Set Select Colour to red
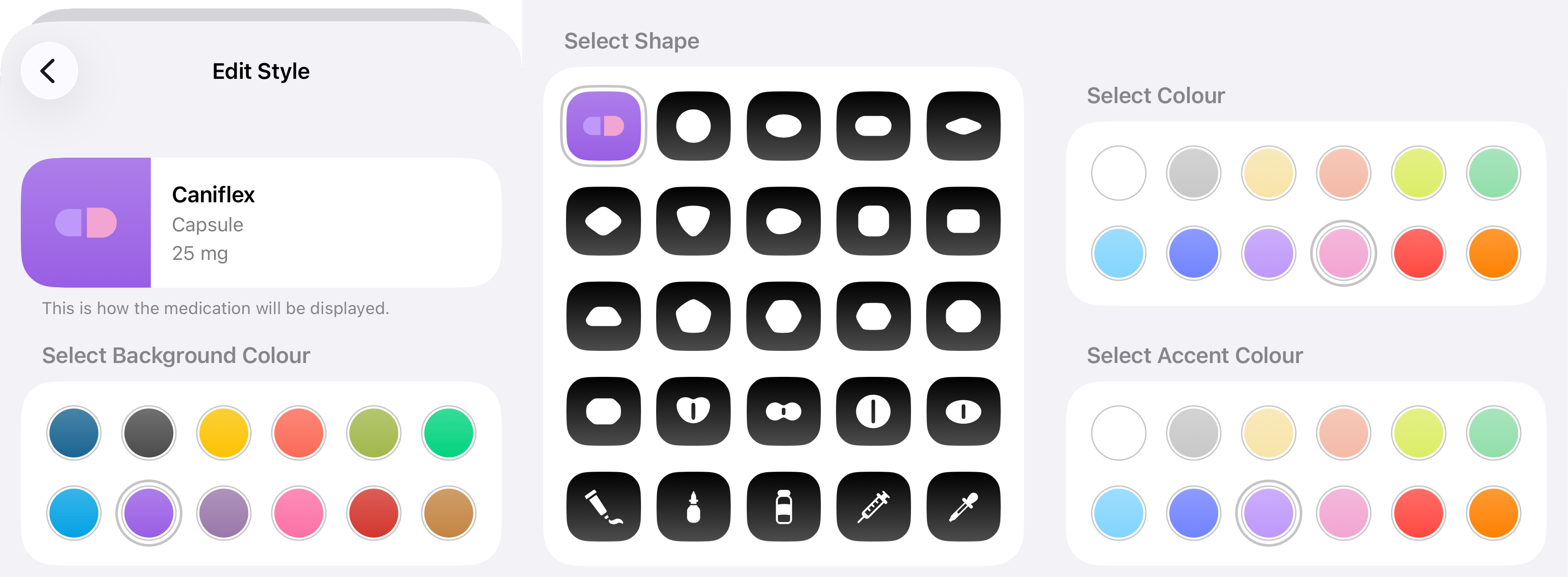 point(1418,253)
